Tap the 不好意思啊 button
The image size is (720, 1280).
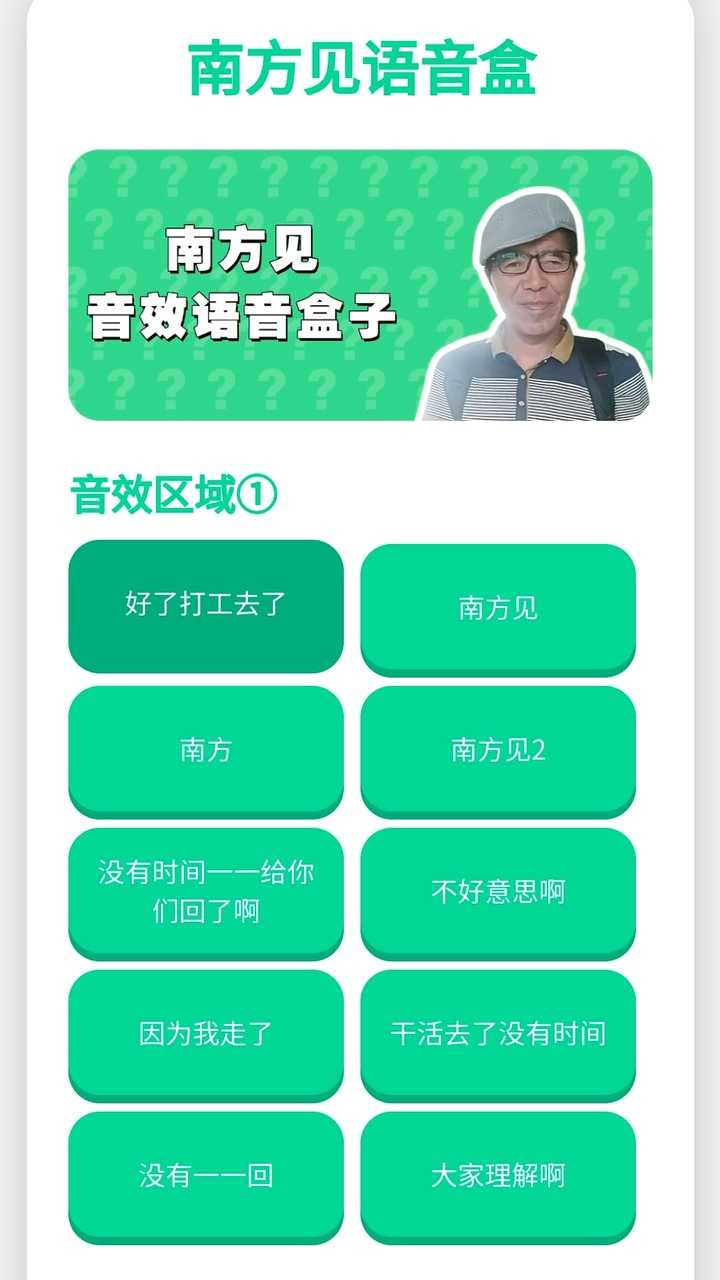point(497,891)
